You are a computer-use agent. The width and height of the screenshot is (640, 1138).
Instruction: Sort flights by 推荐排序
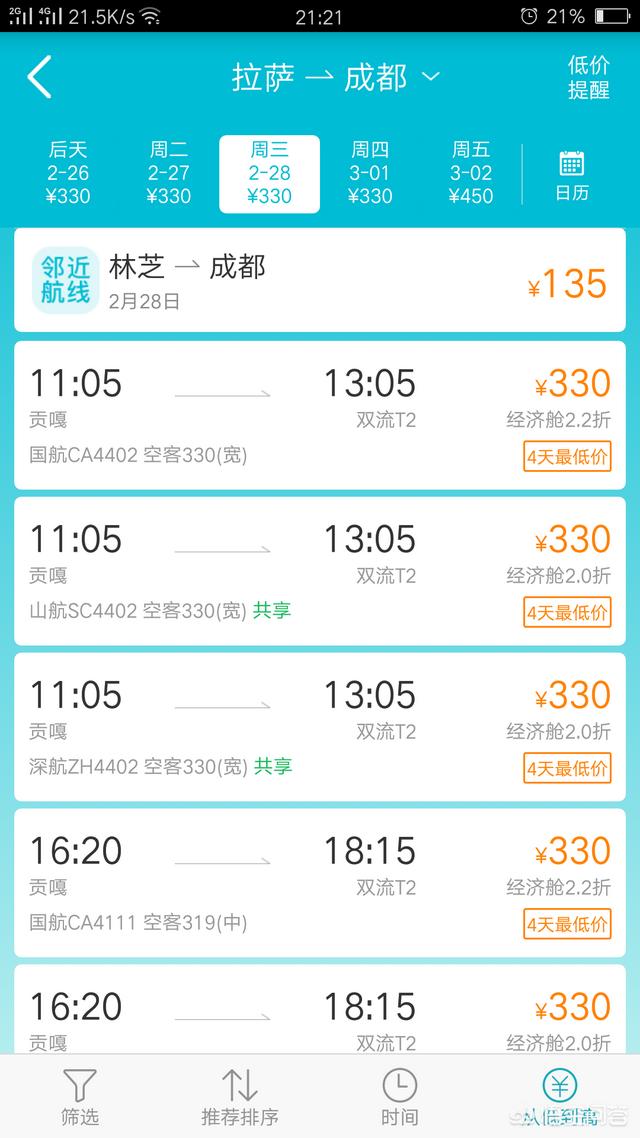[240, 1096]
